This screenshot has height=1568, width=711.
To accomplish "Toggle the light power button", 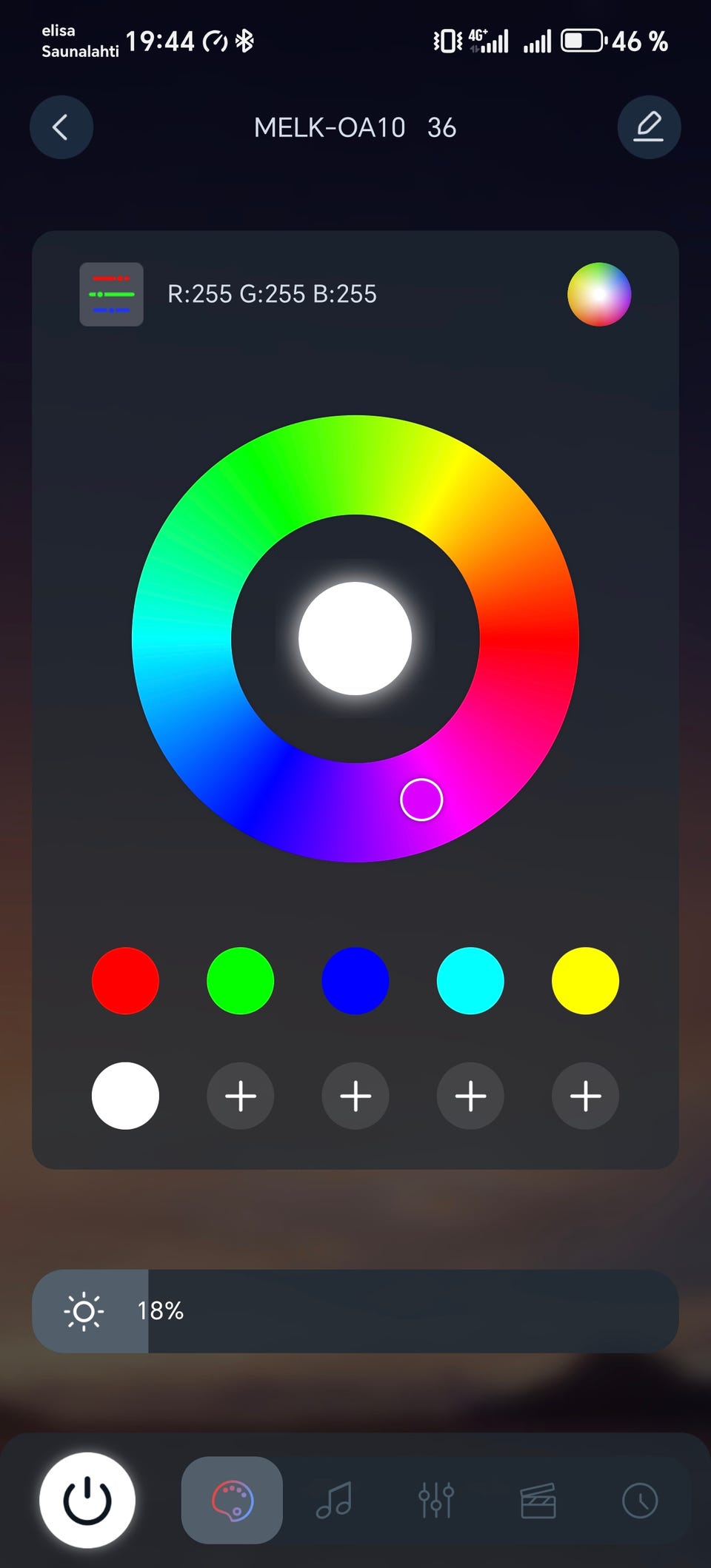I will click(87, 1501).
